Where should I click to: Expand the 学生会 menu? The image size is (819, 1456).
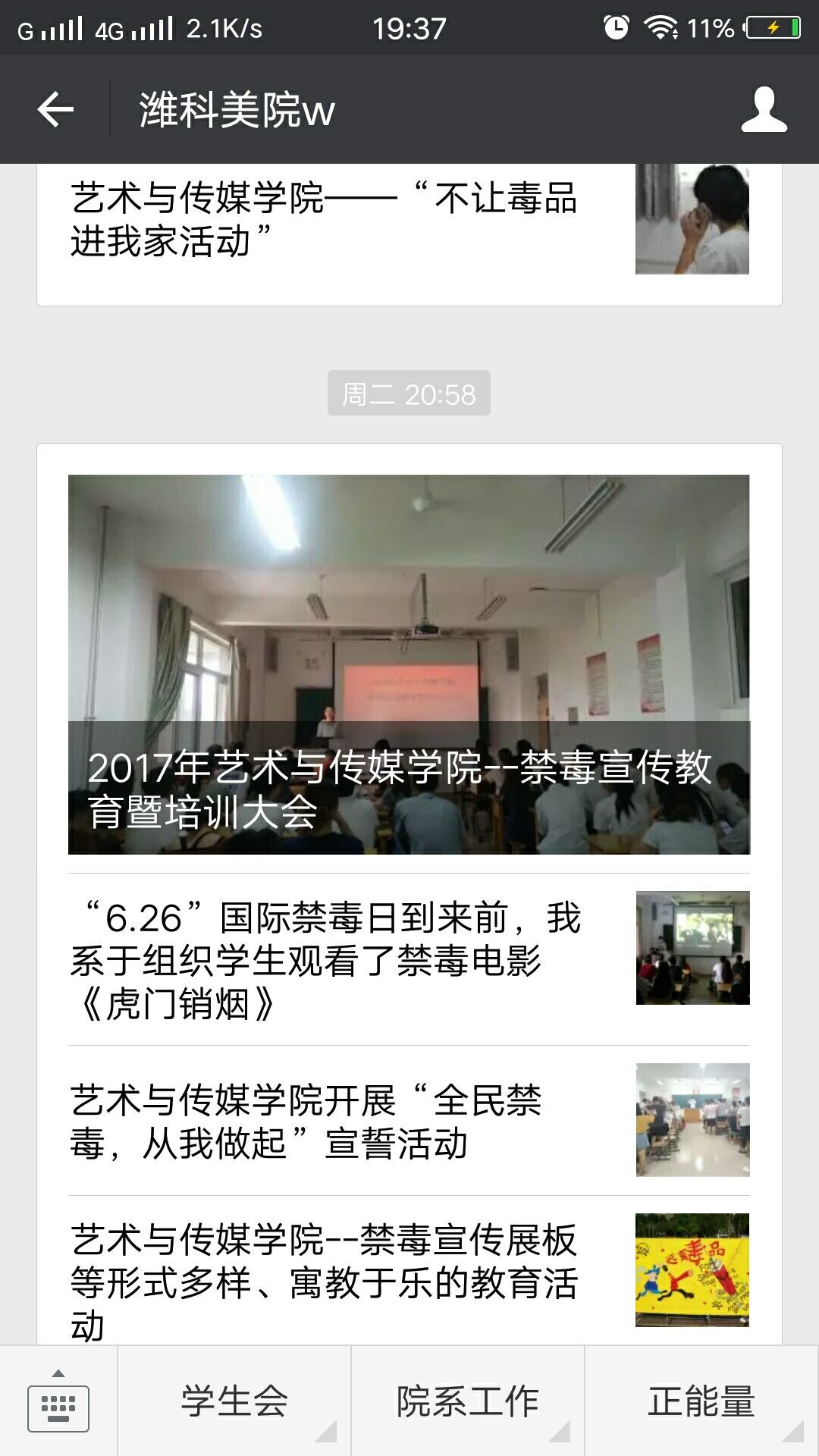coord(234,1401)
